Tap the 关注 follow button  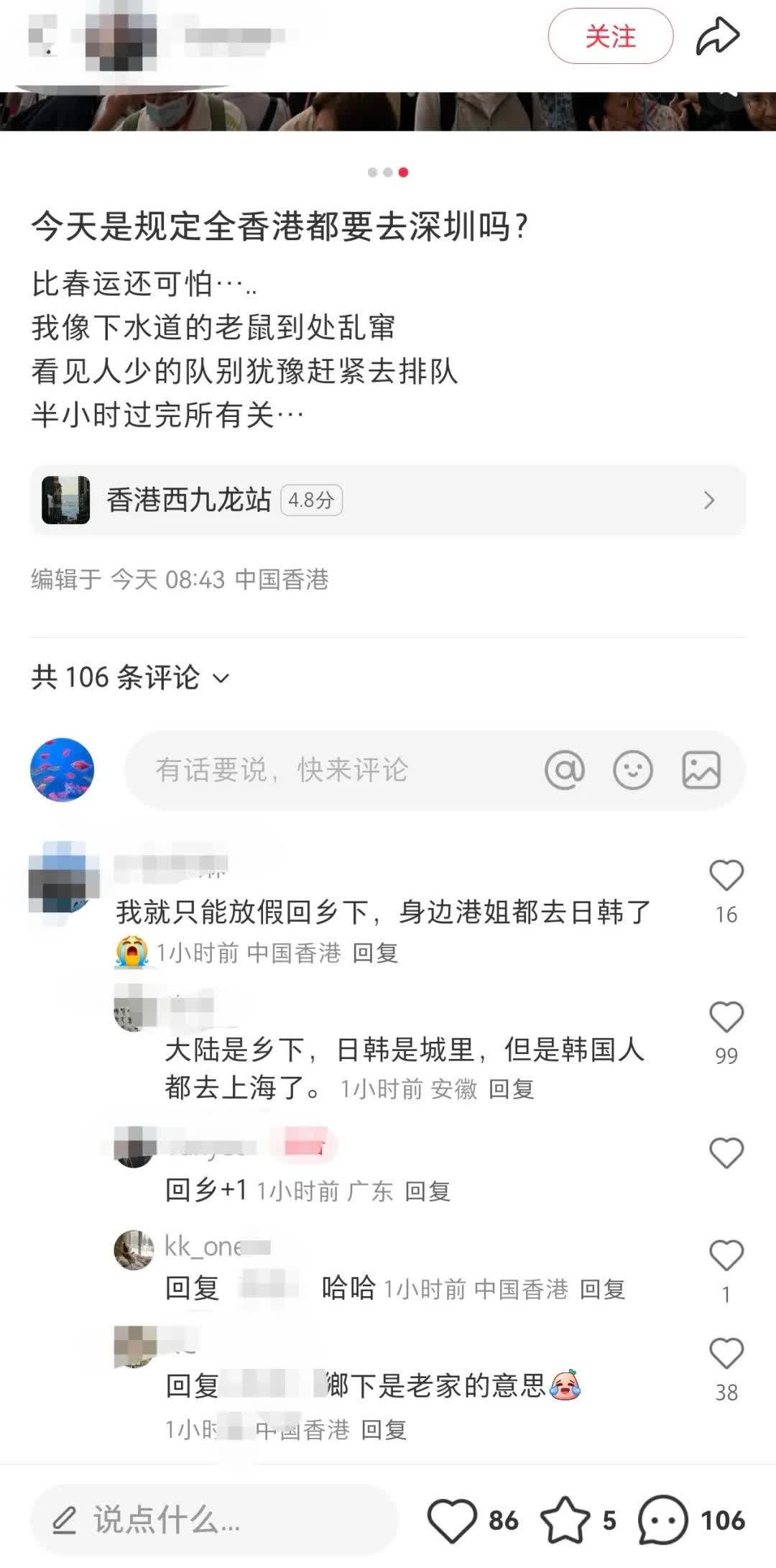pos(610,36)
